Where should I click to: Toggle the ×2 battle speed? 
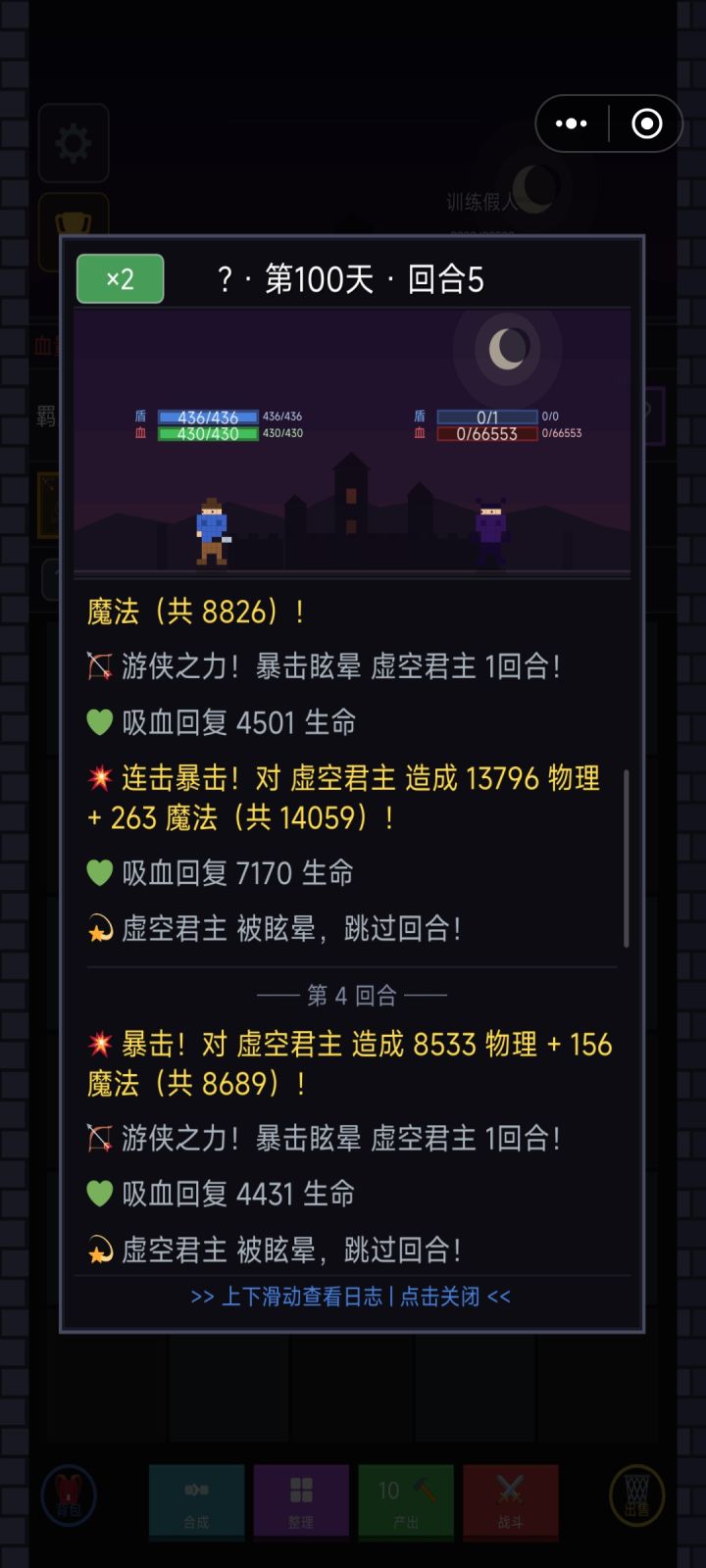pos(119,278)
